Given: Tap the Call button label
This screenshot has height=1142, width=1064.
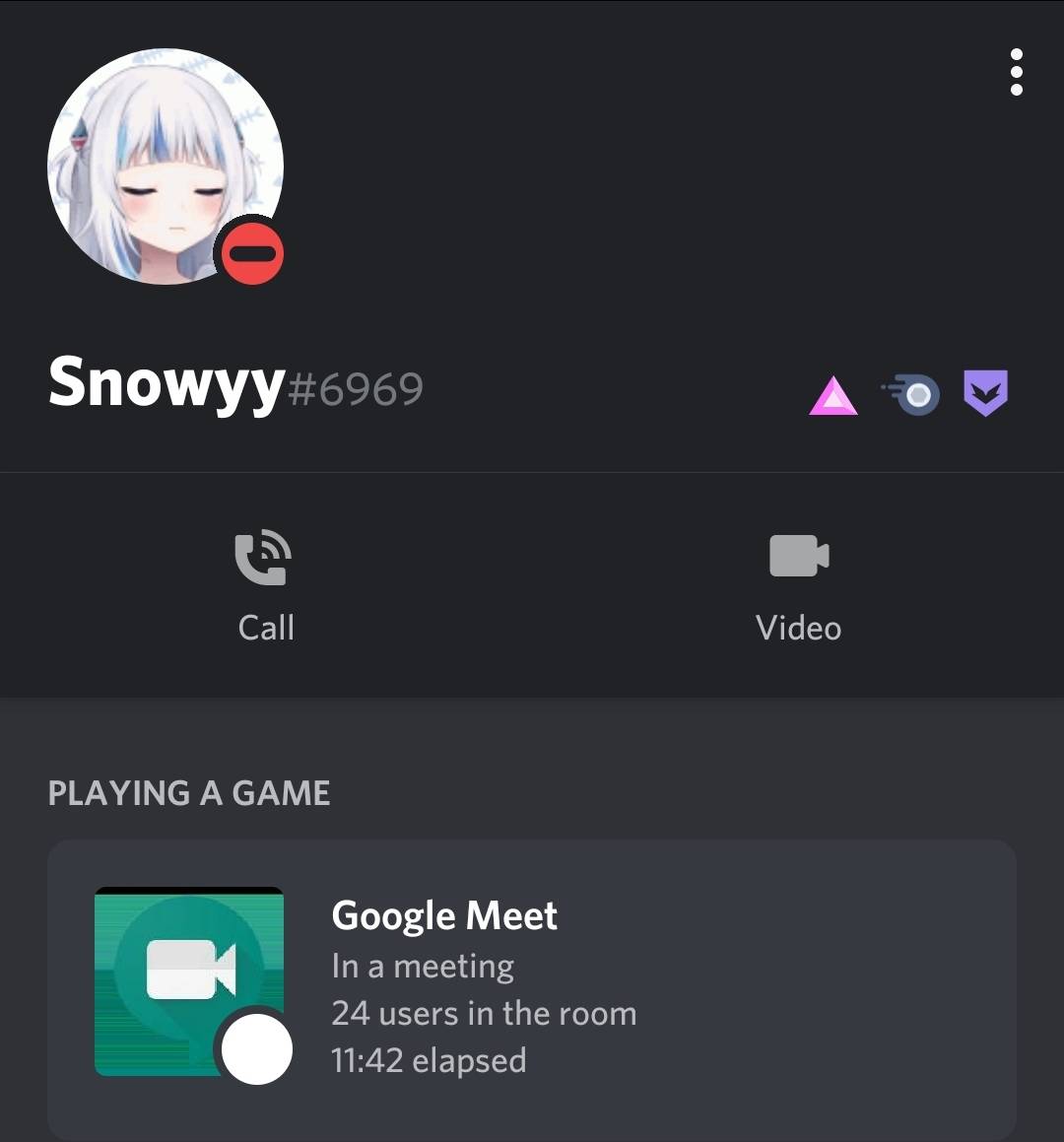Looking at the screenshot, I should point(265,628).
